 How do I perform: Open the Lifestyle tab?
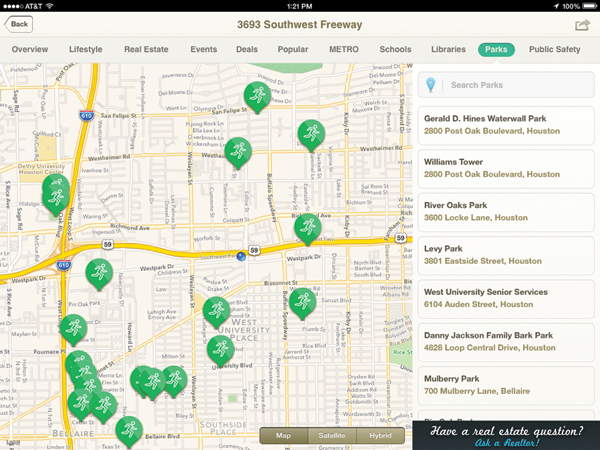[x=86, y=49]
